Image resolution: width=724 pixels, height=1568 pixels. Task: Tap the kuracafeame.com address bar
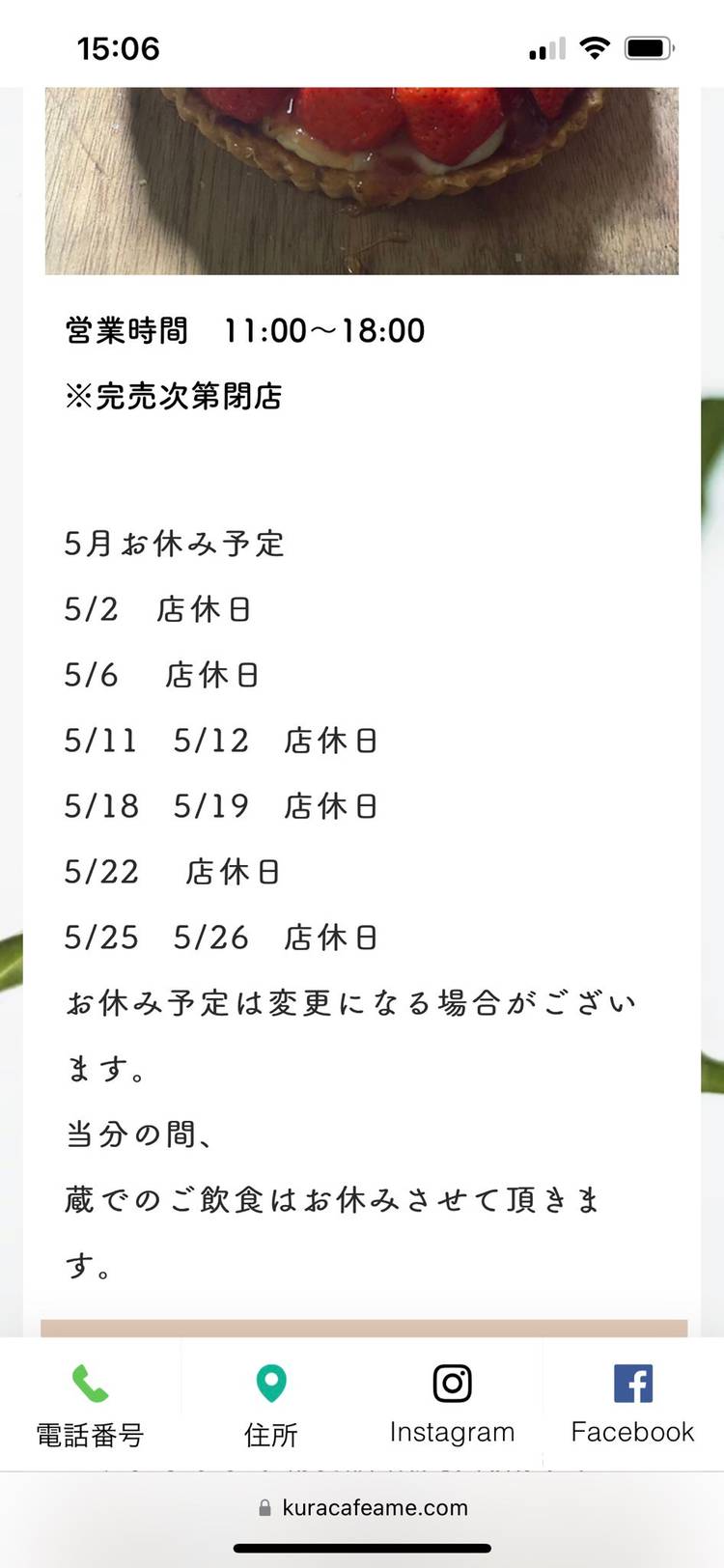363,1507
